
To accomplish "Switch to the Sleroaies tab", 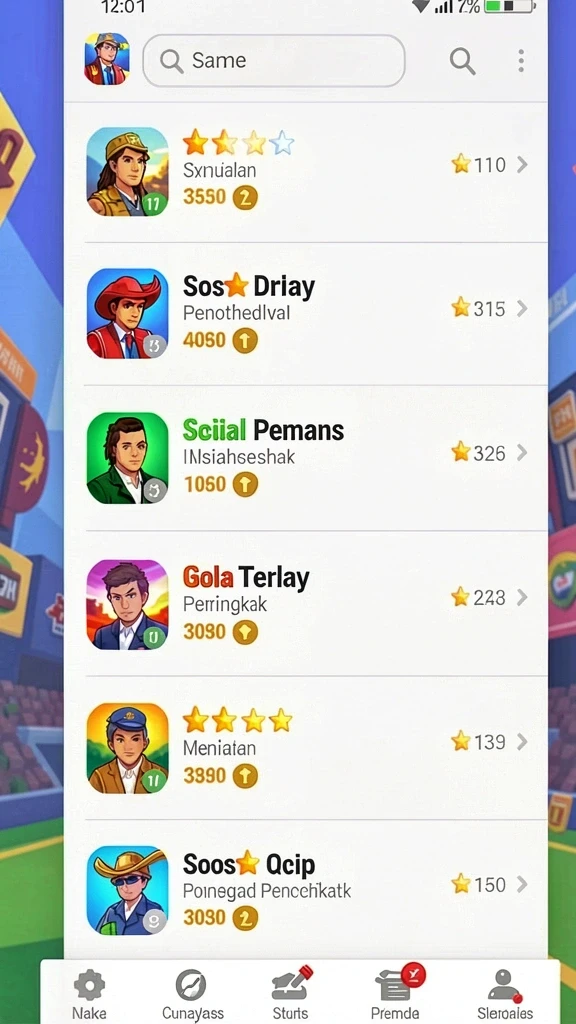I will point(504,995).
